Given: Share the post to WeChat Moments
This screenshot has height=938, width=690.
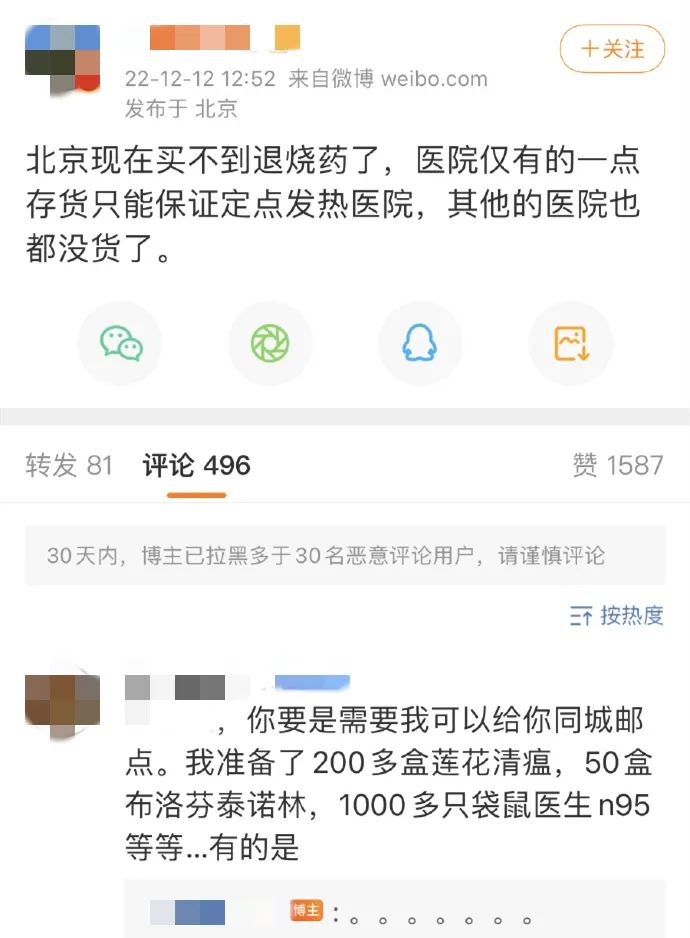Looking at the screenshot, I should (271, 343).
